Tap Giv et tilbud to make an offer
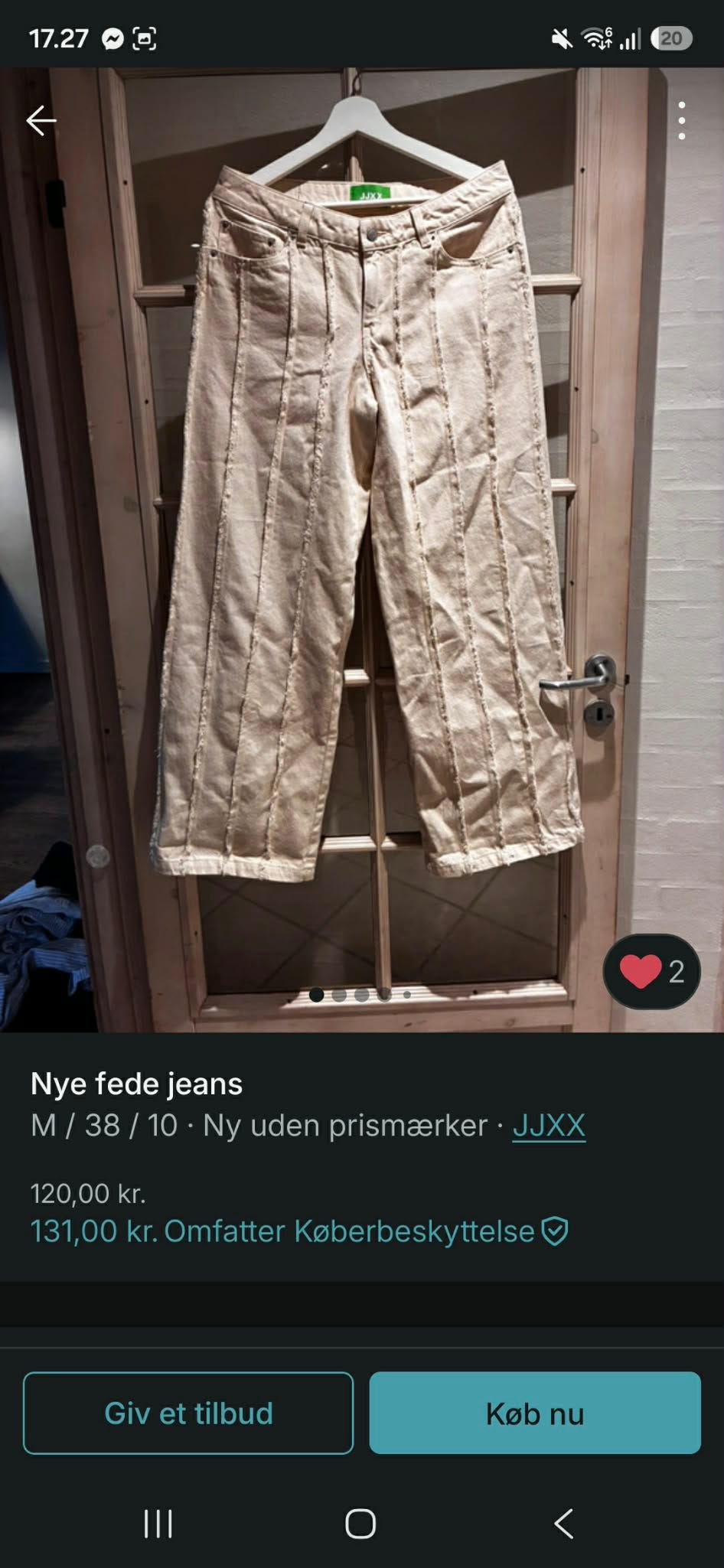The image size is (724, 1568). coord(188,1413)
